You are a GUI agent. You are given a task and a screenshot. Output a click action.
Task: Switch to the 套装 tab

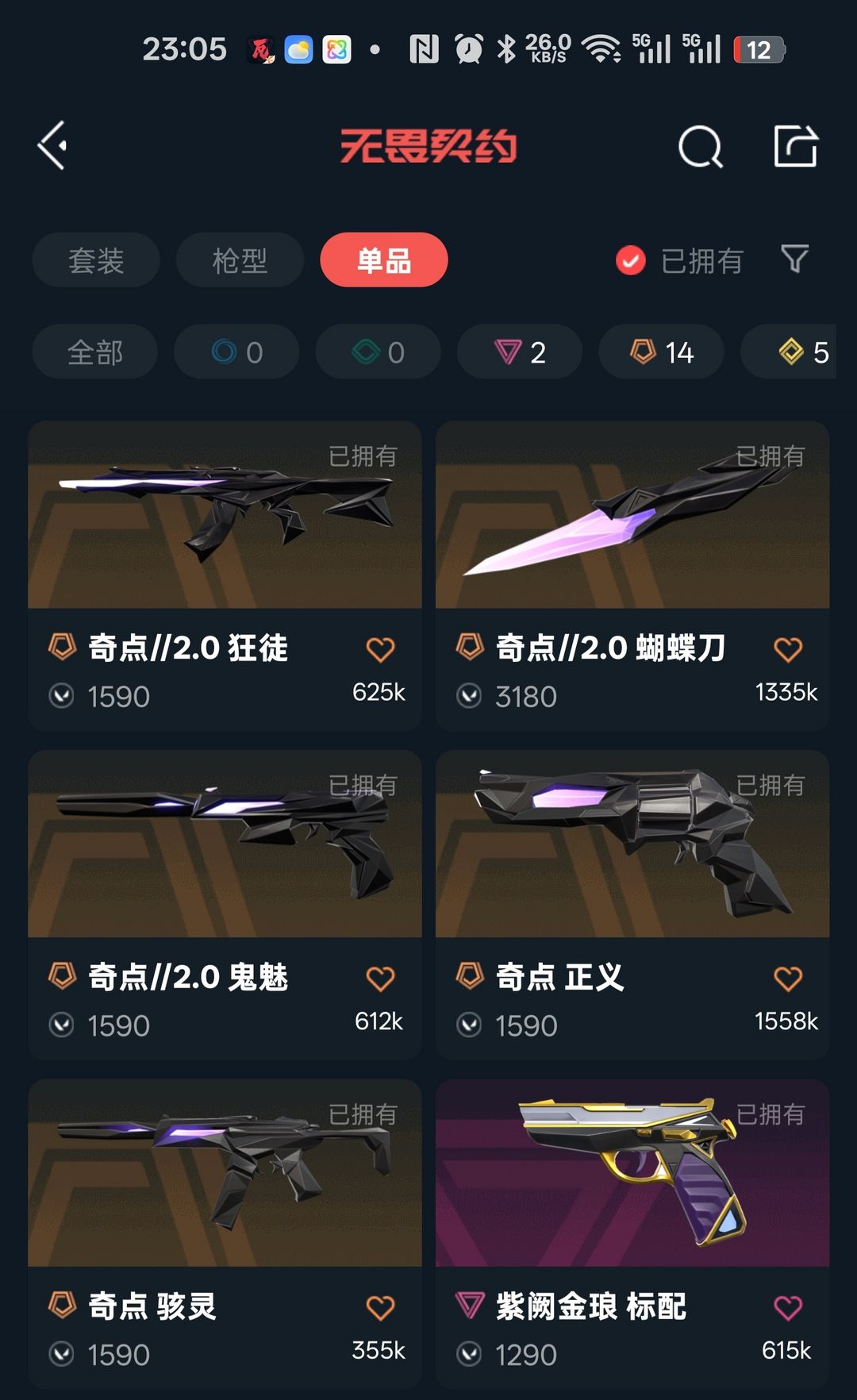96,260
